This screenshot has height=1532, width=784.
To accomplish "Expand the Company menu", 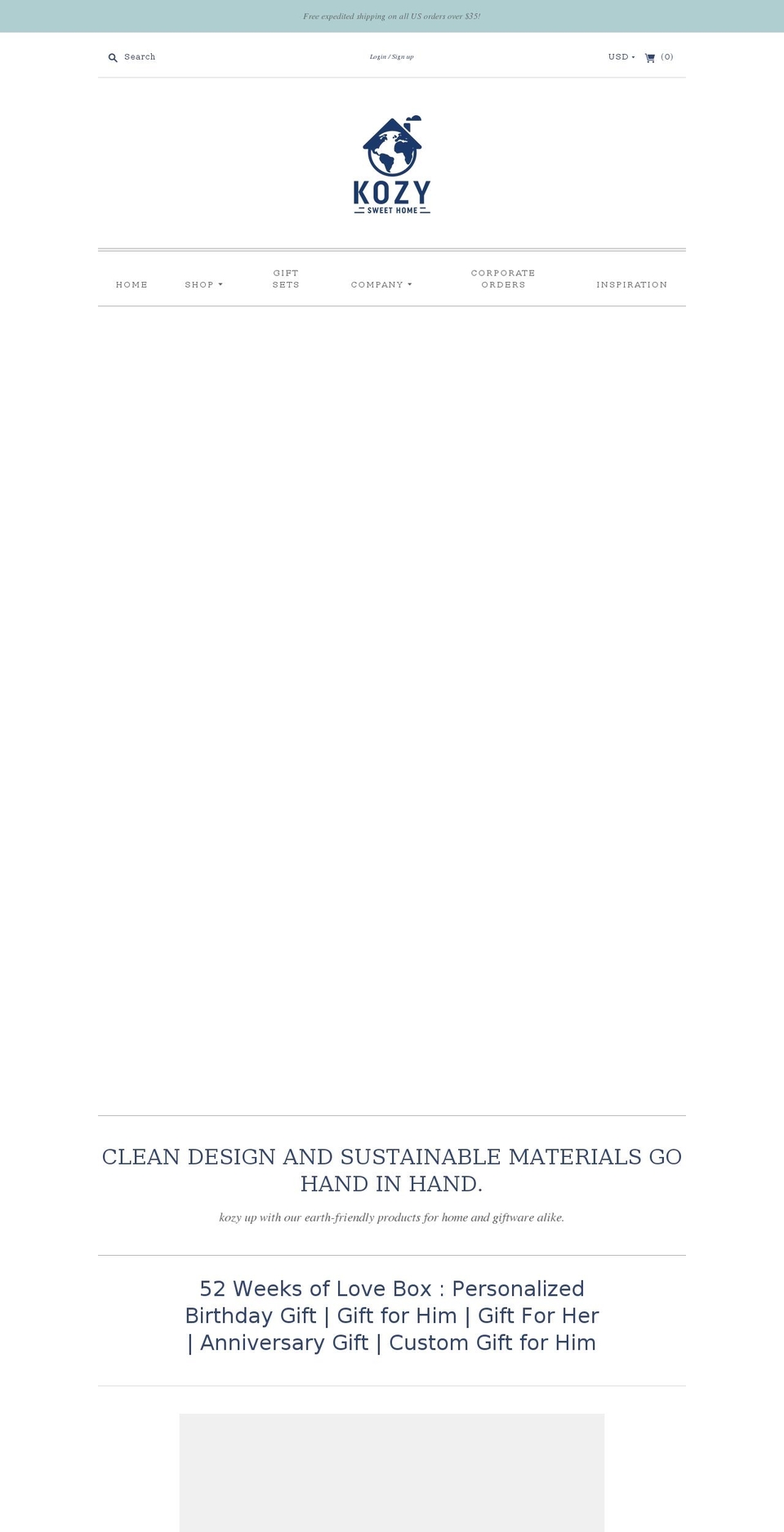I will [381, 284].
